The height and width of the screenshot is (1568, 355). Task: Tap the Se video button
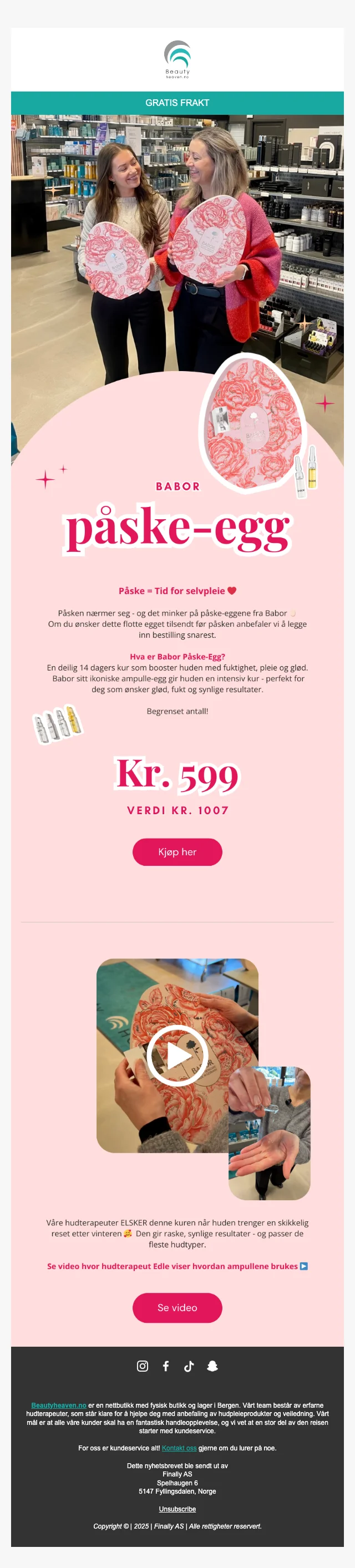coord(177,1307)
